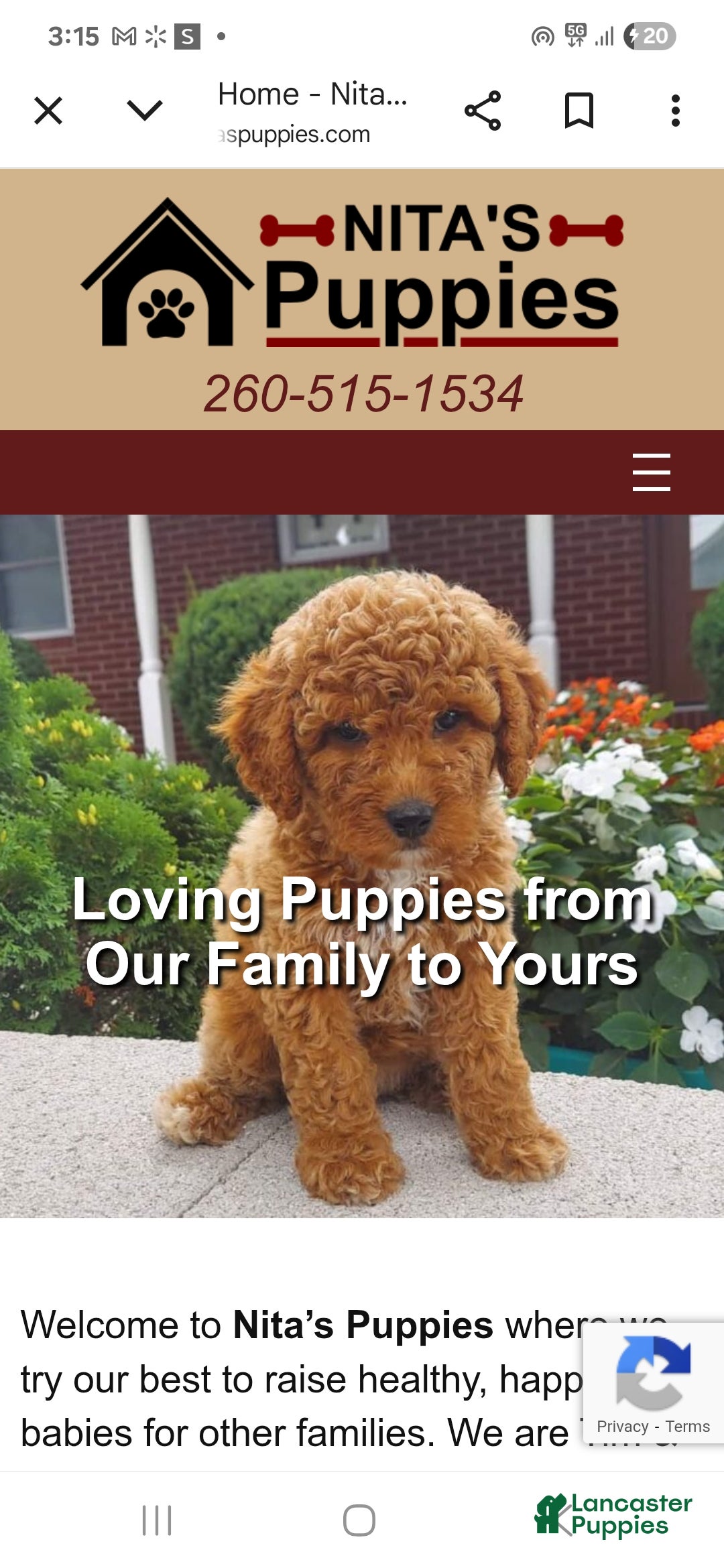Viewport: 724px width, 1568px height.
Task: Bookmark the current page
Action: pyautogui.click(x=579, y=111)
